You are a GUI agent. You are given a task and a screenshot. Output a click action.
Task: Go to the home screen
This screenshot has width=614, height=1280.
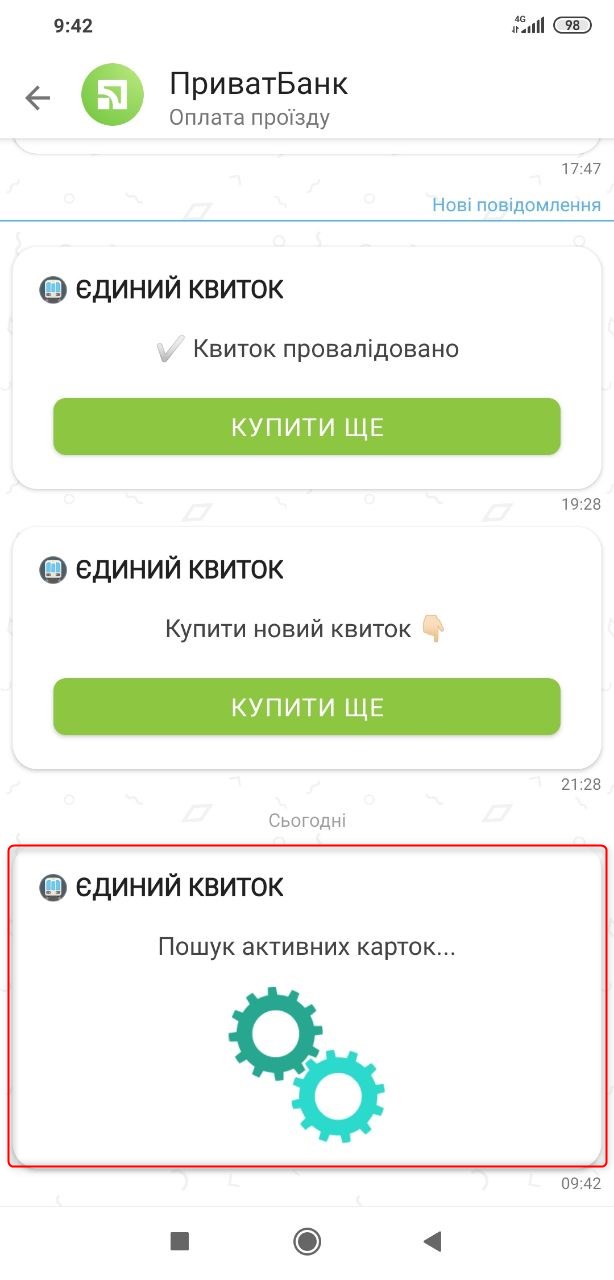point(307,1241)
